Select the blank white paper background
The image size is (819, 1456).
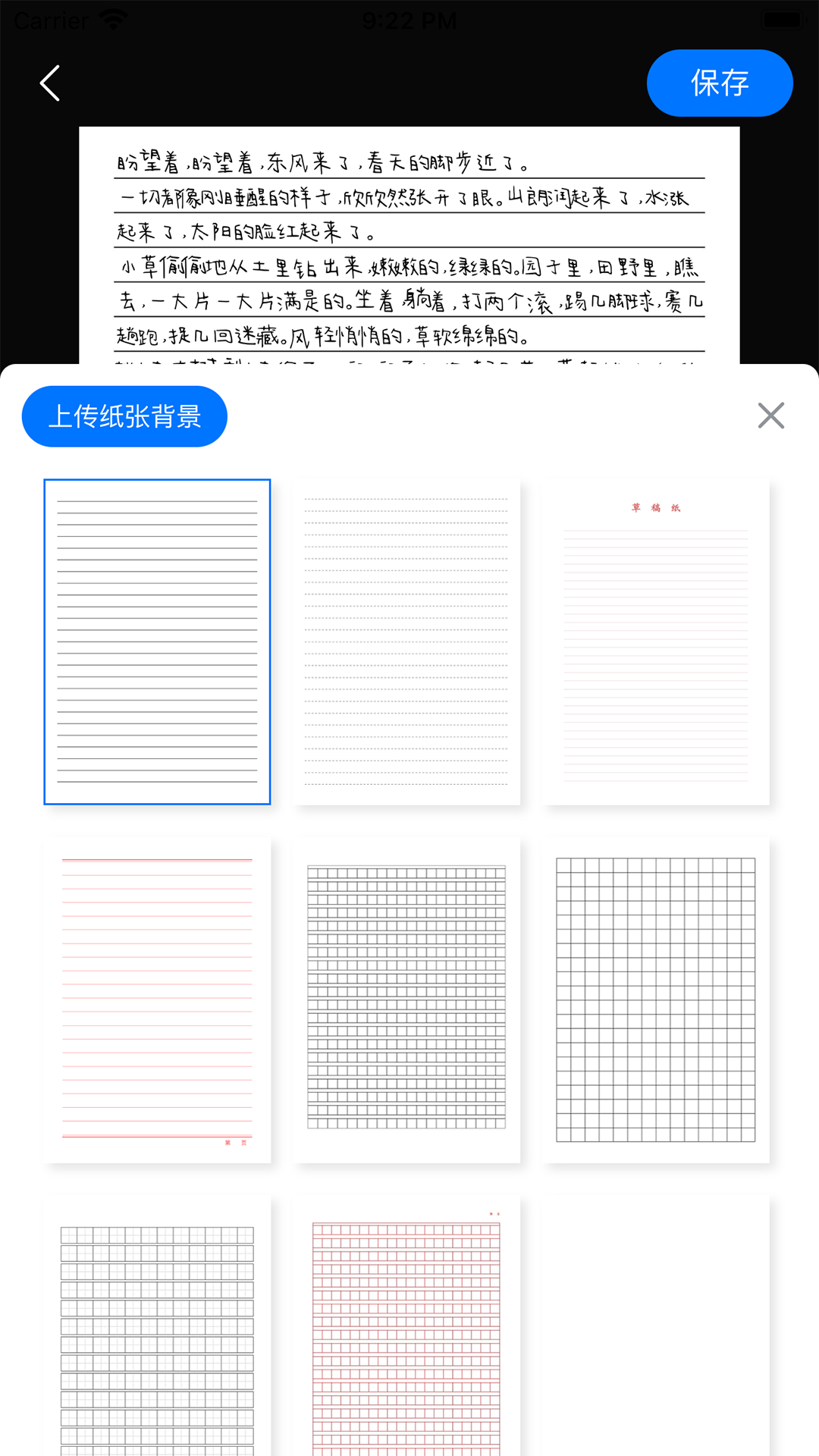coord(656,1327)
